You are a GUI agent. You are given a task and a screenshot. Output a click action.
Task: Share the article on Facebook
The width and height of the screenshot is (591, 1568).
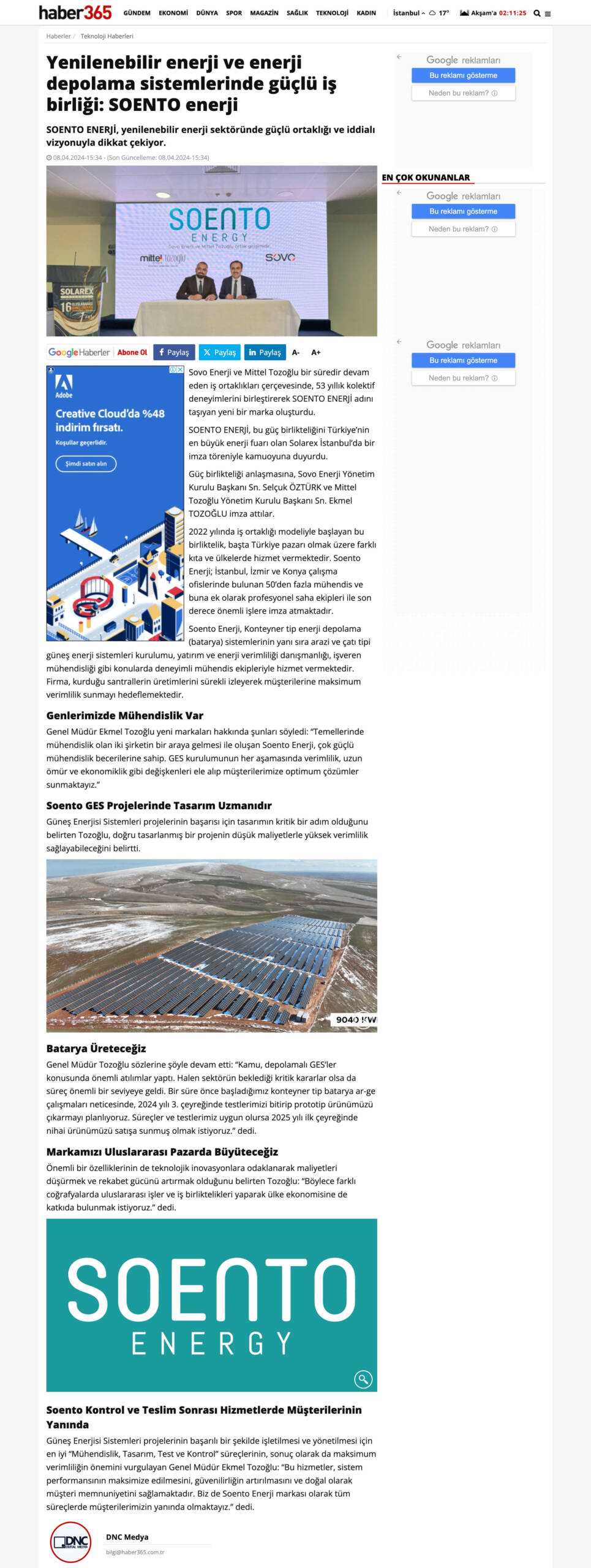[x=174, y=352]
